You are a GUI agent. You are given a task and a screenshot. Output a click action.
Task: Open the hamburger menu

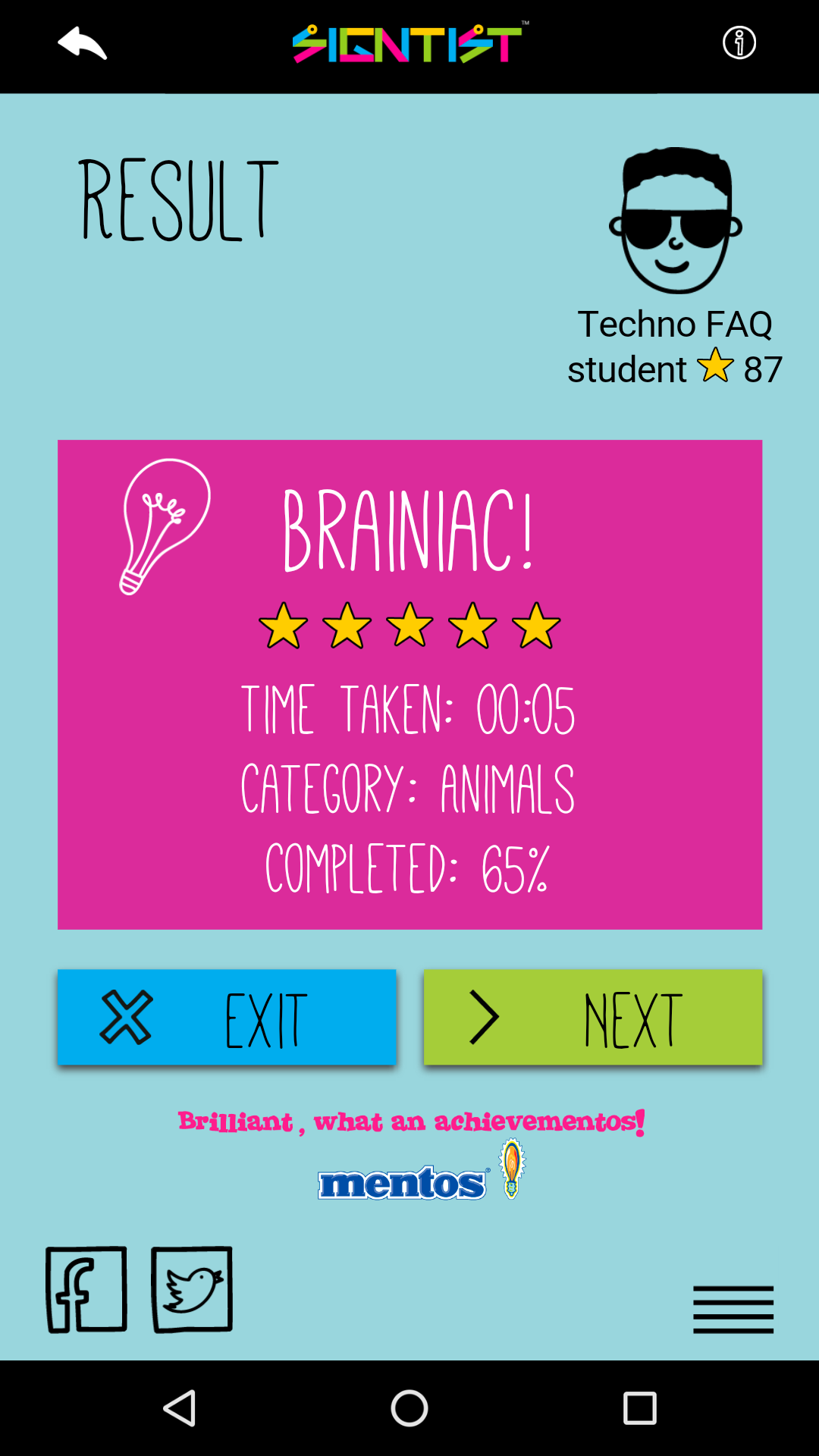tap(733, 1309)
